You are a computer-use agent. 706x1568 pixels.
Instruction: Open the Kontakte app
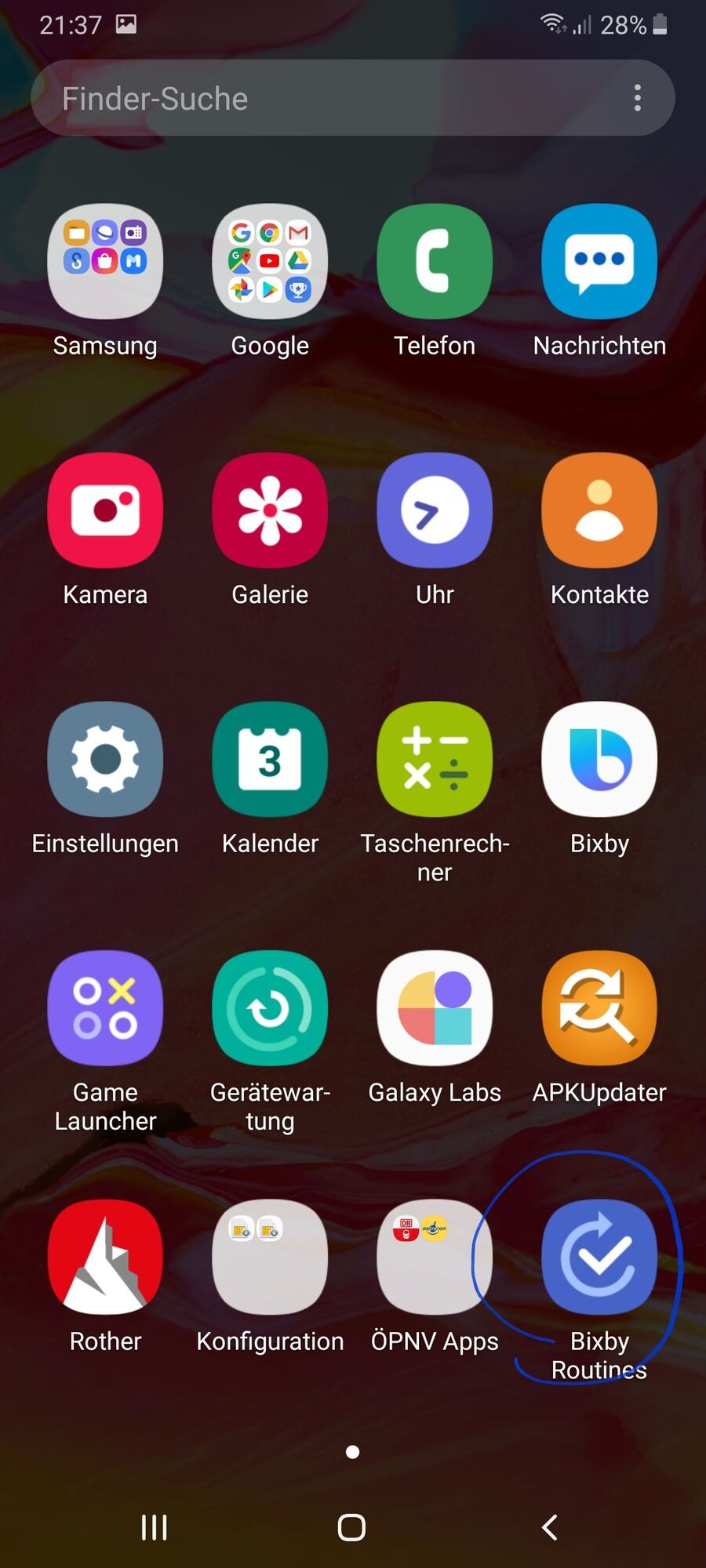[599, 510]
